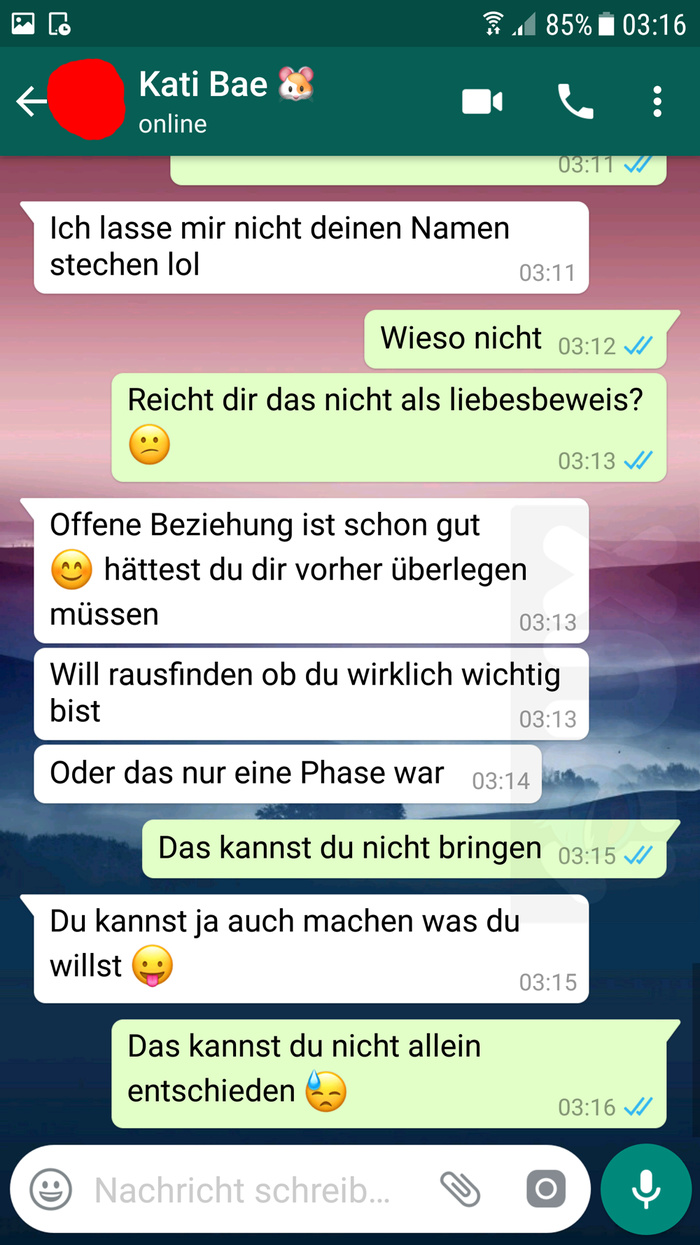The image size is (700, 1245).
Task: Attach a file with the paperclip
Action: (x=460, y=1190)
